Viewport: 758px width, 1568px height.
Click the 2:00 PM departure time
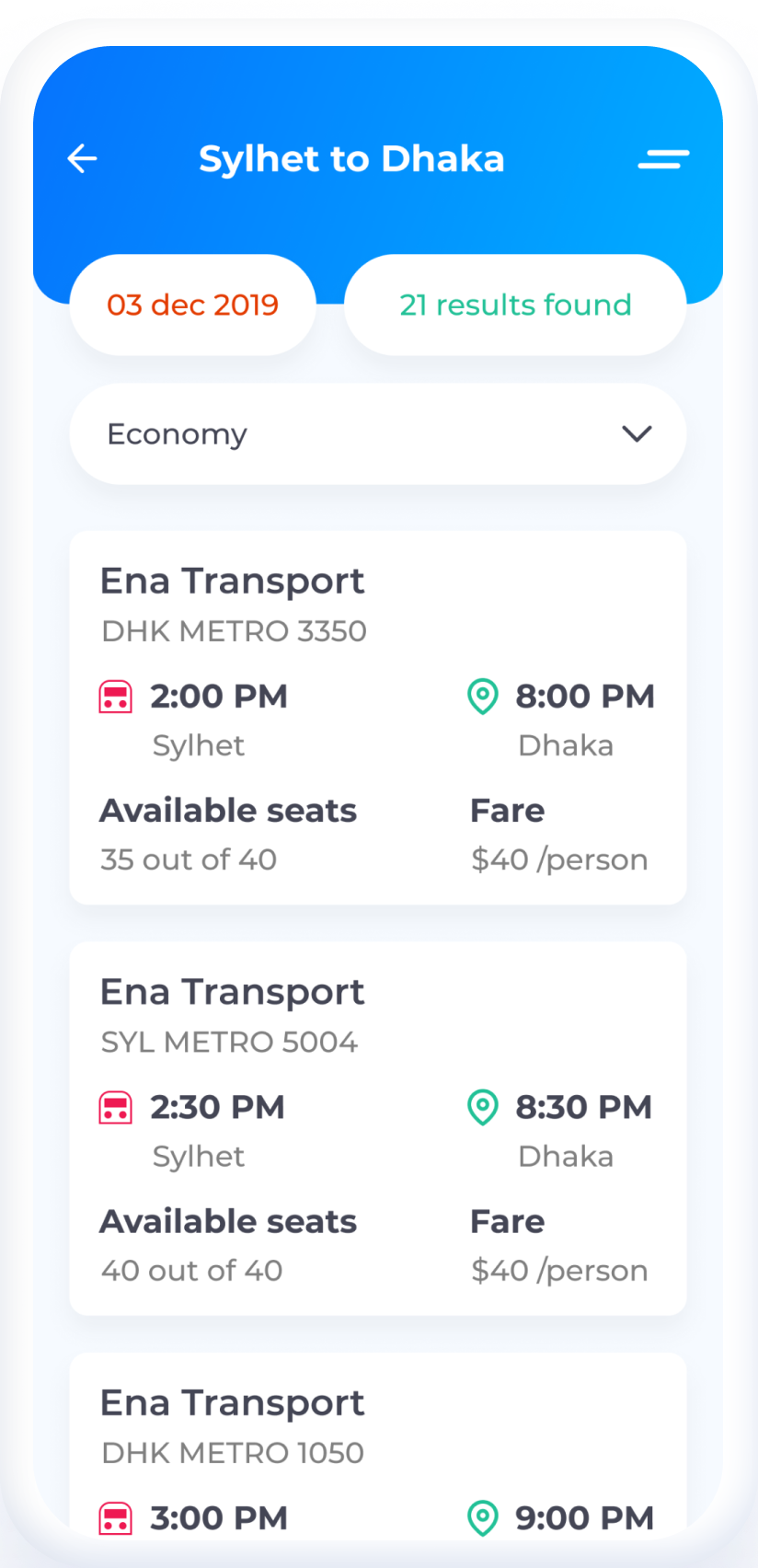[x=218, y=696]
